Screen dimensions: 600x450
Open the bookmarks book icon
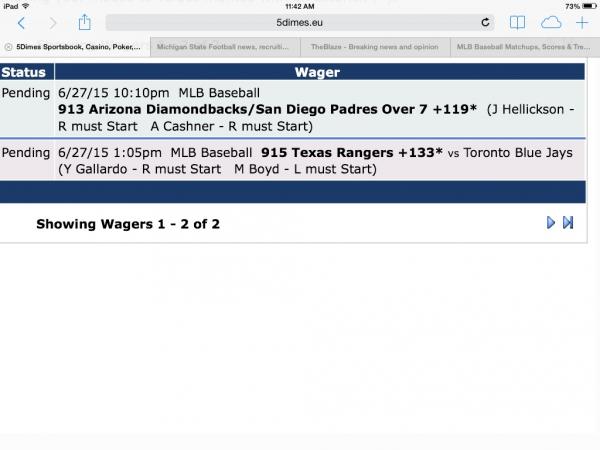(x=517, y=22)
